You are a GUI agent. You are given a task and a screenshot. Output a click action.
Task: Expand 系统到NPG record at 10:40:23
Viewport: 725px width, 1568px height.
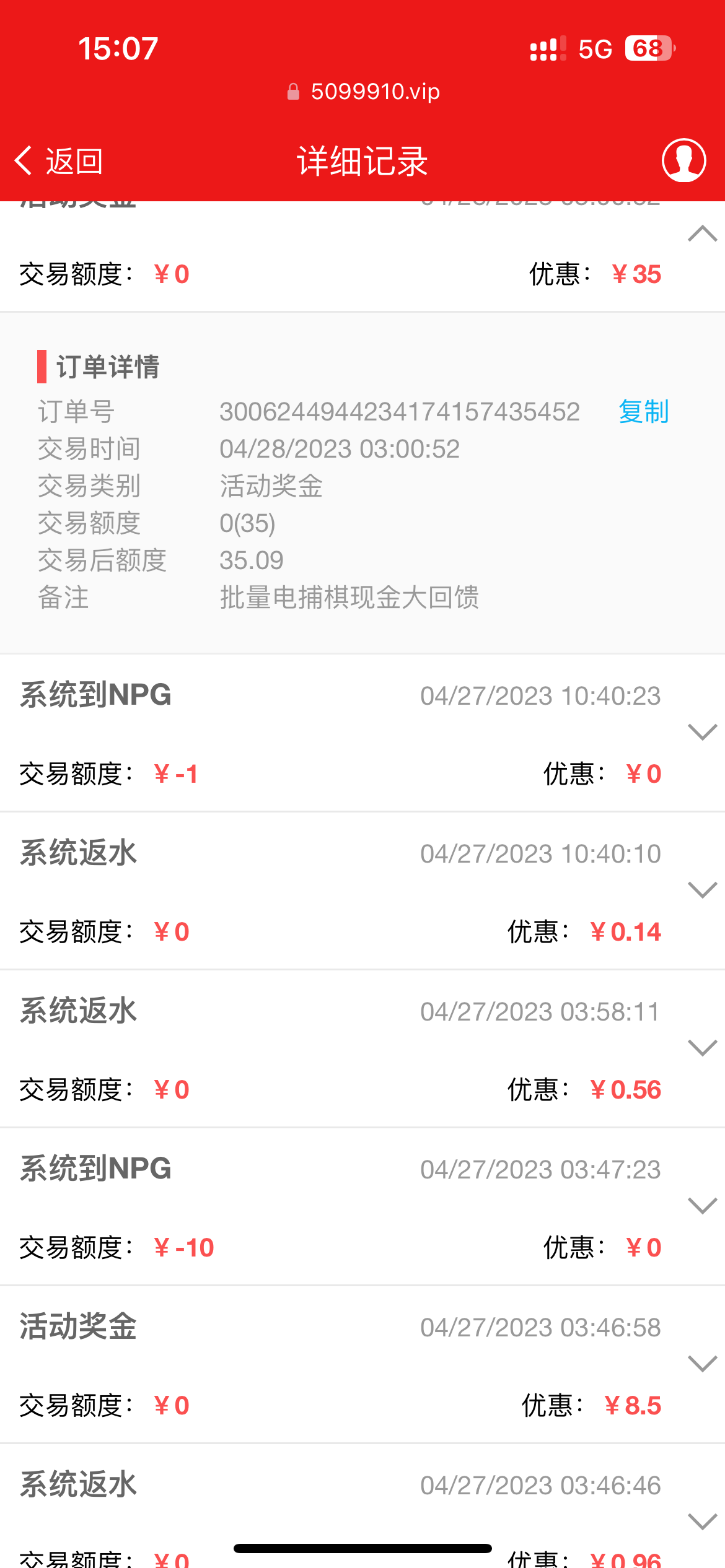tap(702, 732)
